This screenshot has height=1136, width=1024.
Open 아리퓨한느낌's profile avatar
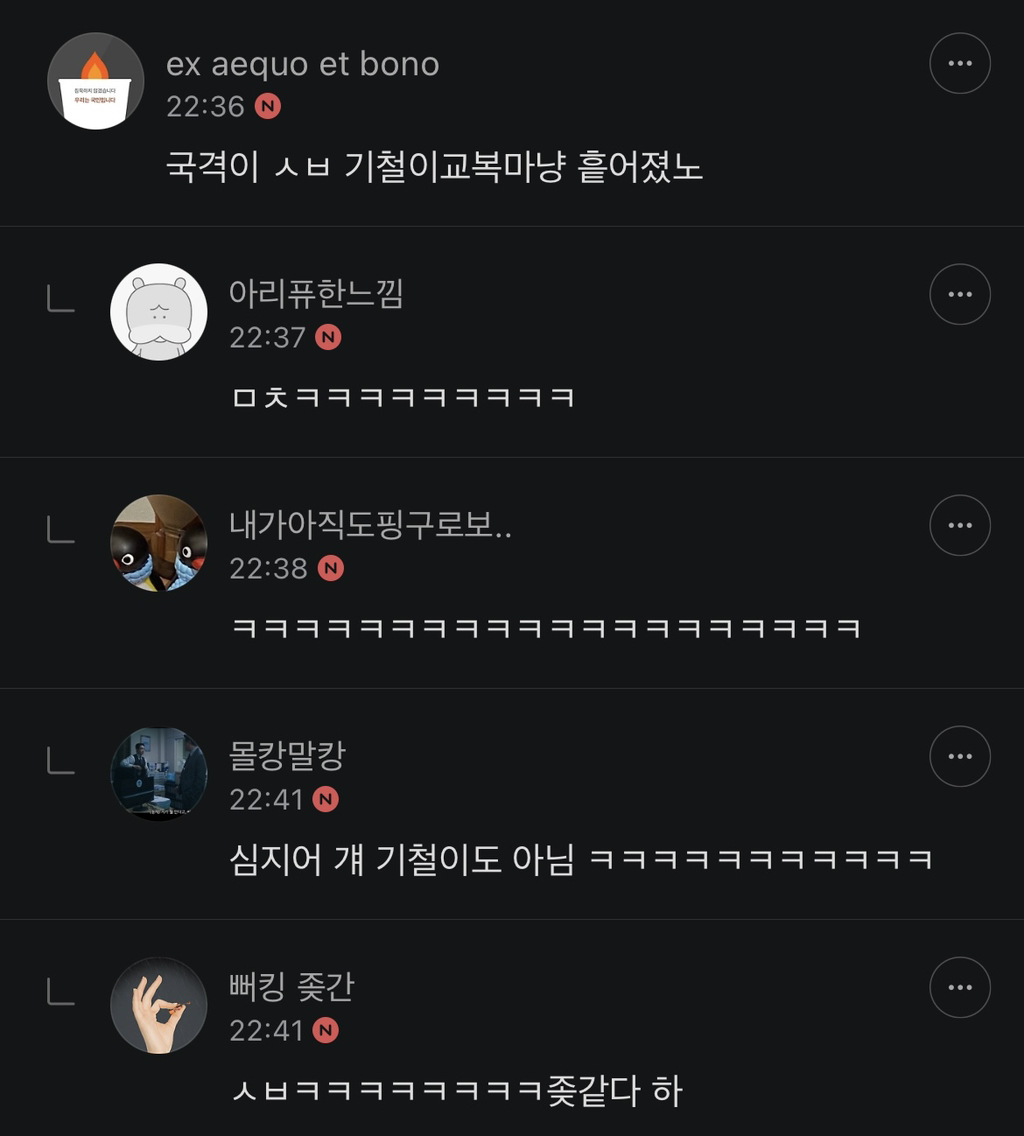[158, 312]
